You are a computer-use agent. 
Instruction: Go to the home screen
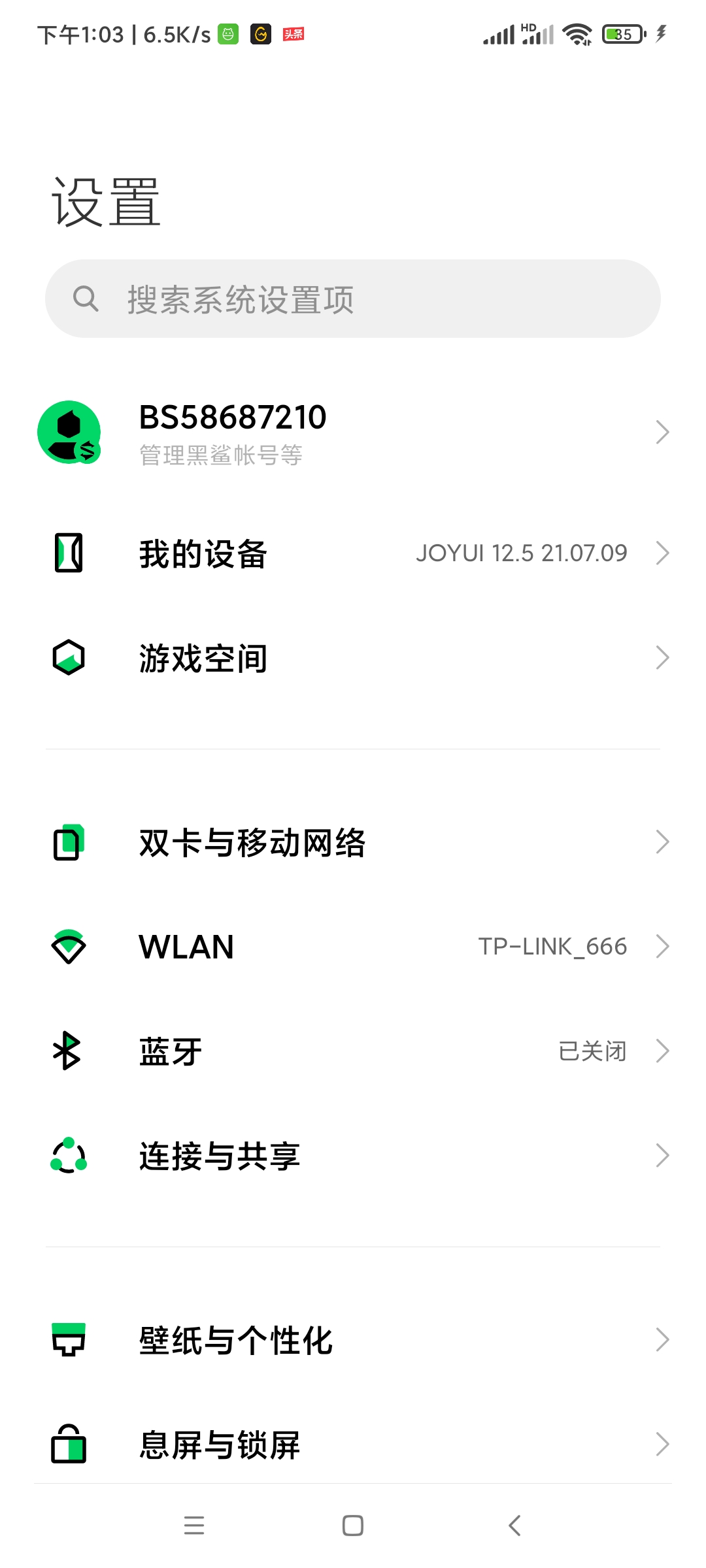353,1526
